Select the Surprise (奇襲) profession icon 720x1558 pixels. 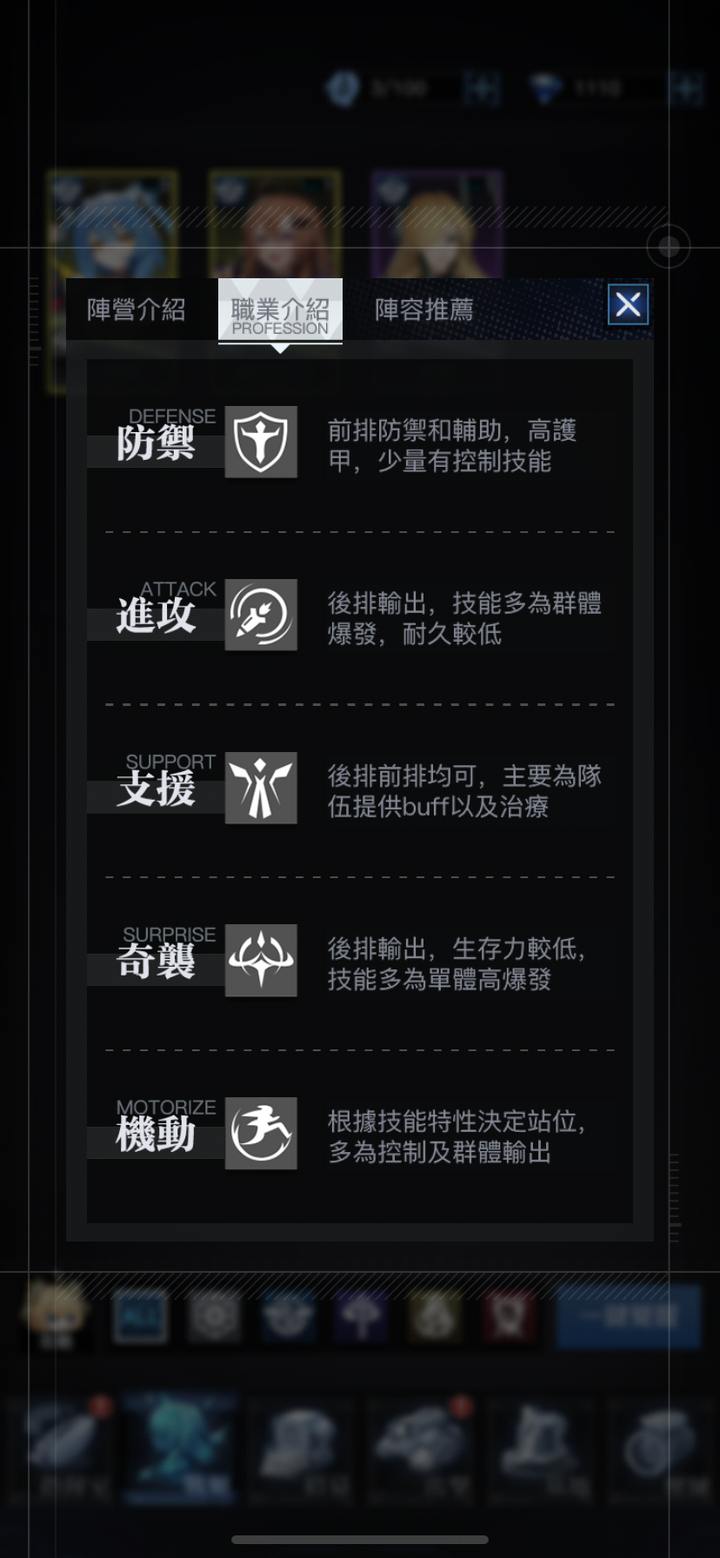(x=261, y=961)
